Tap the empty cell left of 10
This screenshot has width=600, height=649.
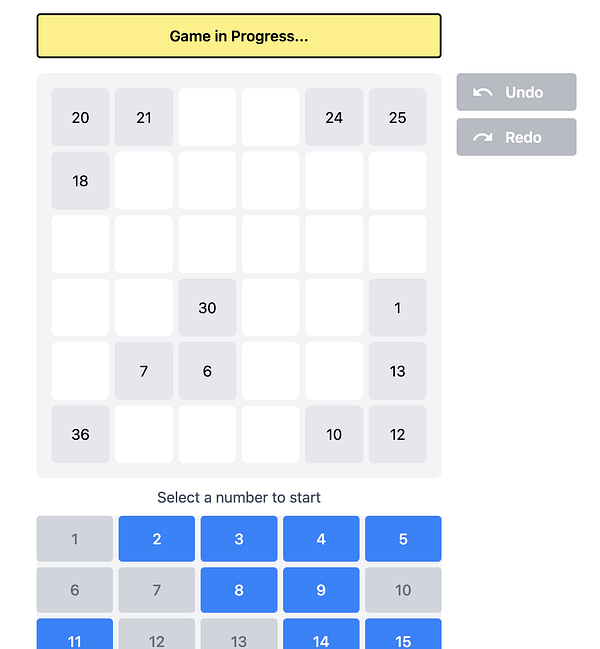(271, 434)
